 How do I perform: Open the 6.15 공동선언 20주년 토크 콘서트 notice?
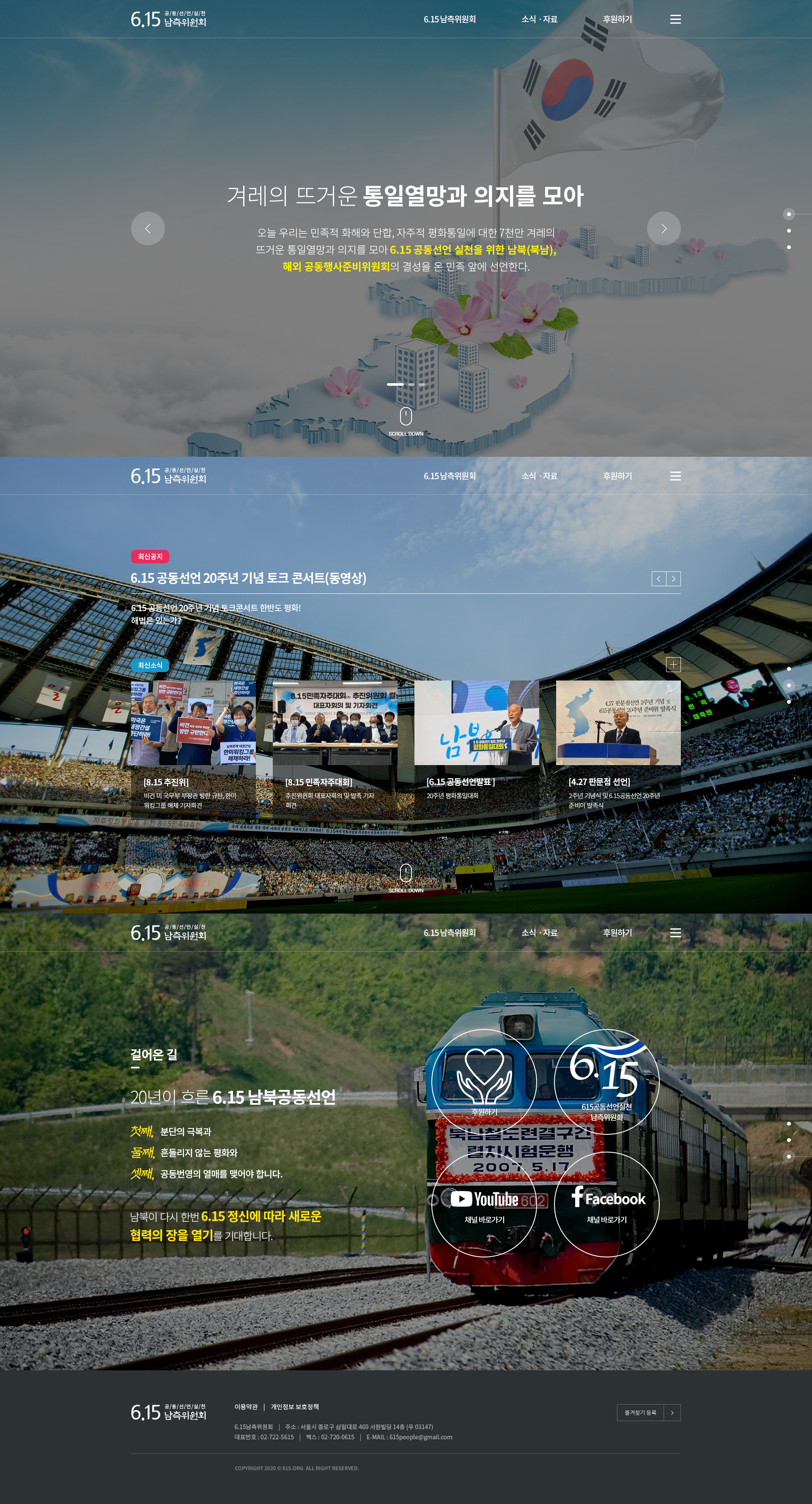coord(248,578)
